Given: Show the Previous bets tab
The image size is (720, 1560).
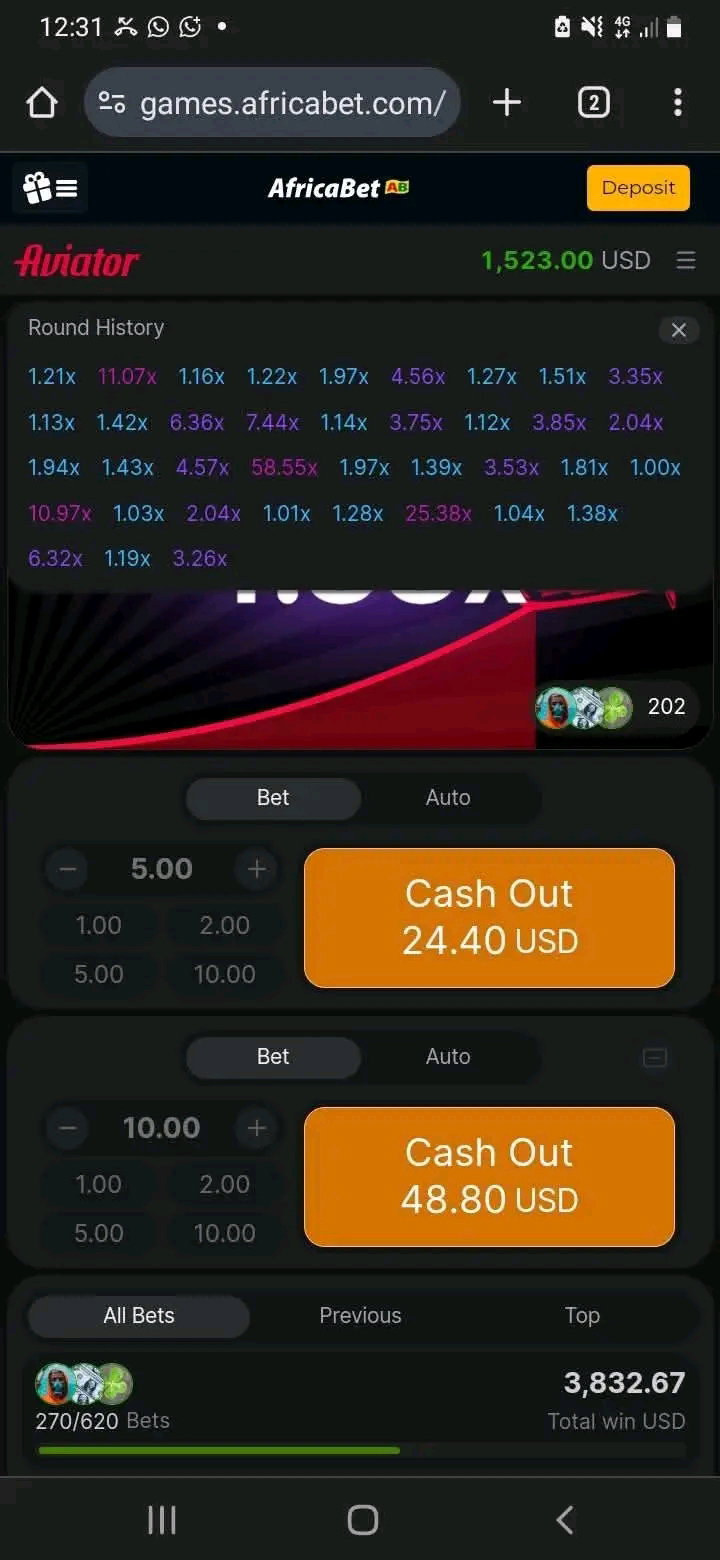Looking at the screenshot, I should pyautogui.click(x=360, y=1316).
